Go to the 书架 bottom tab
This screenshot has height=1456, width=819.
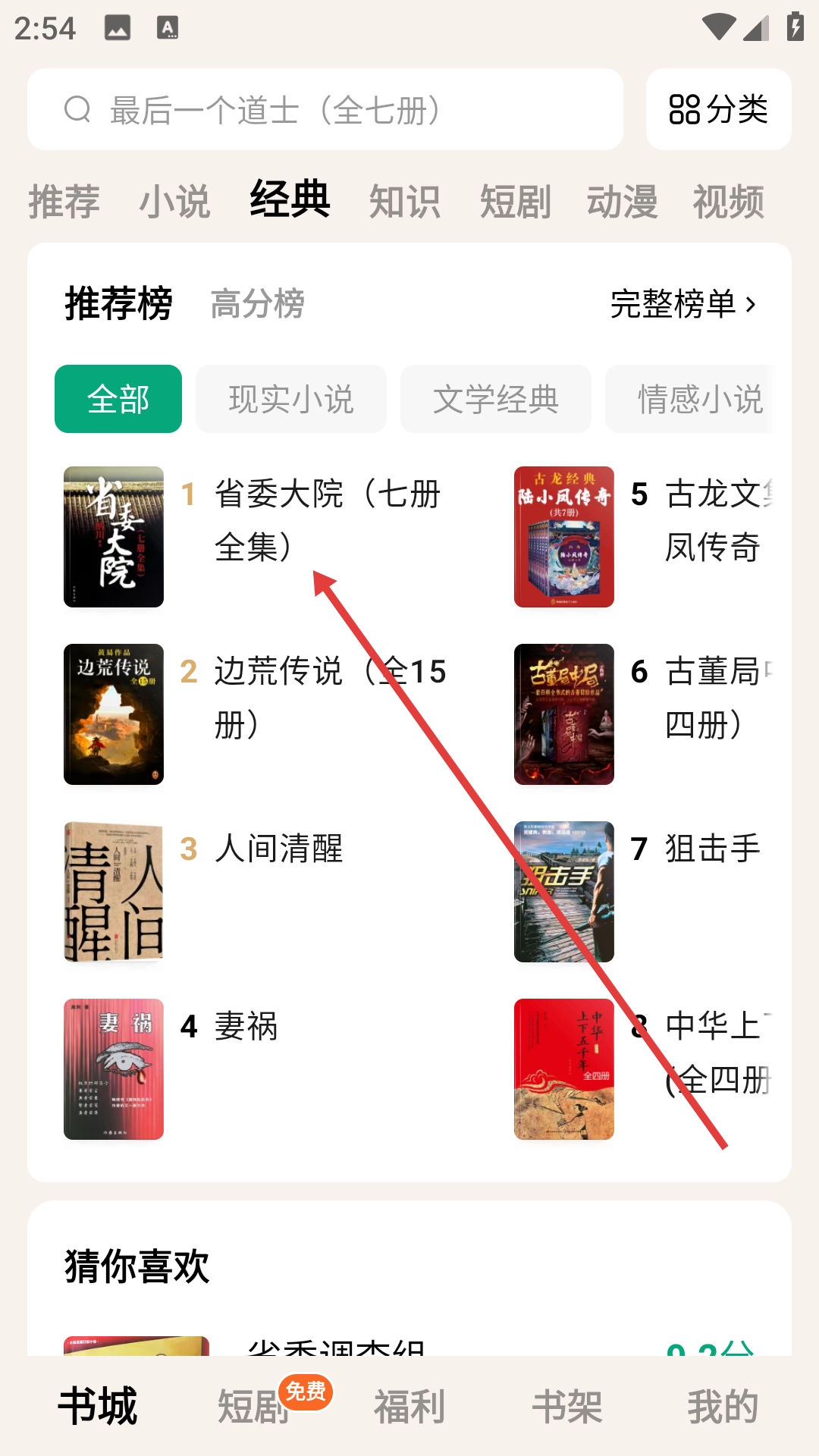pos(566,1407)
